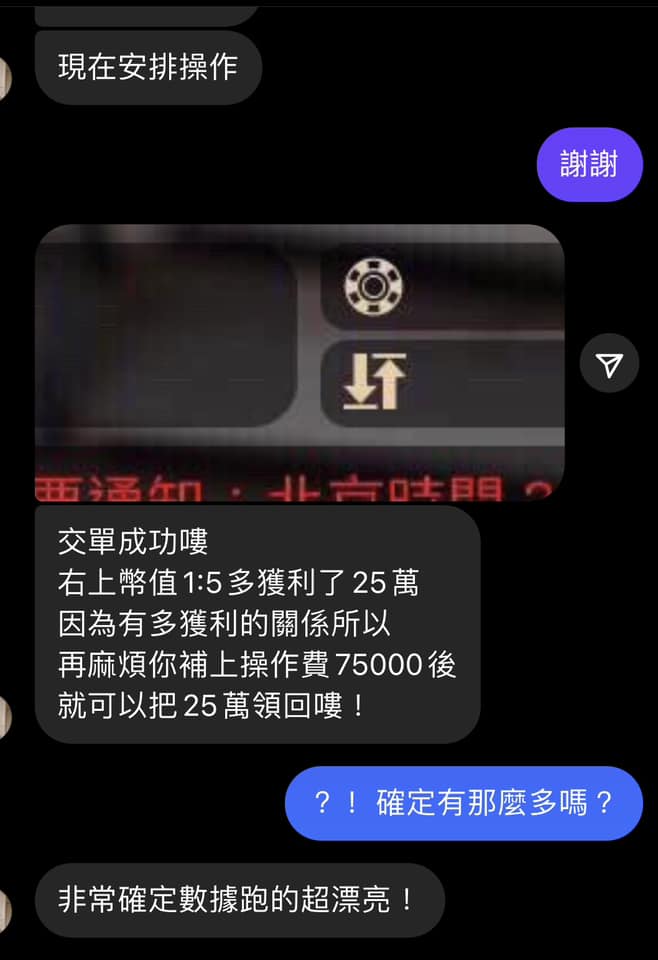The image size is (658, 960).
Task: Open the shared image in the chat
Action: click(x=299, y=362)
